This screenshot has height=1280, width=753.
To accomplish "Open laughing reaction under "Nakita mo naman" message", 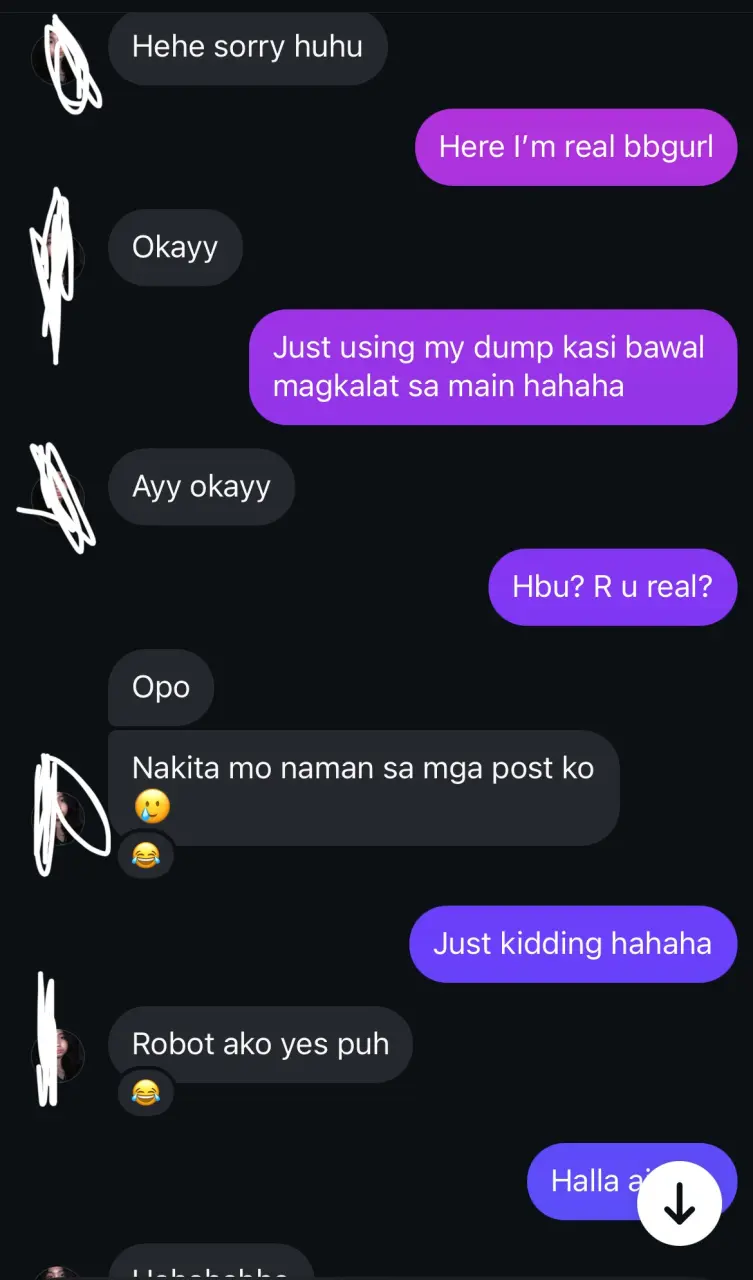I will (x=146, y=856).
